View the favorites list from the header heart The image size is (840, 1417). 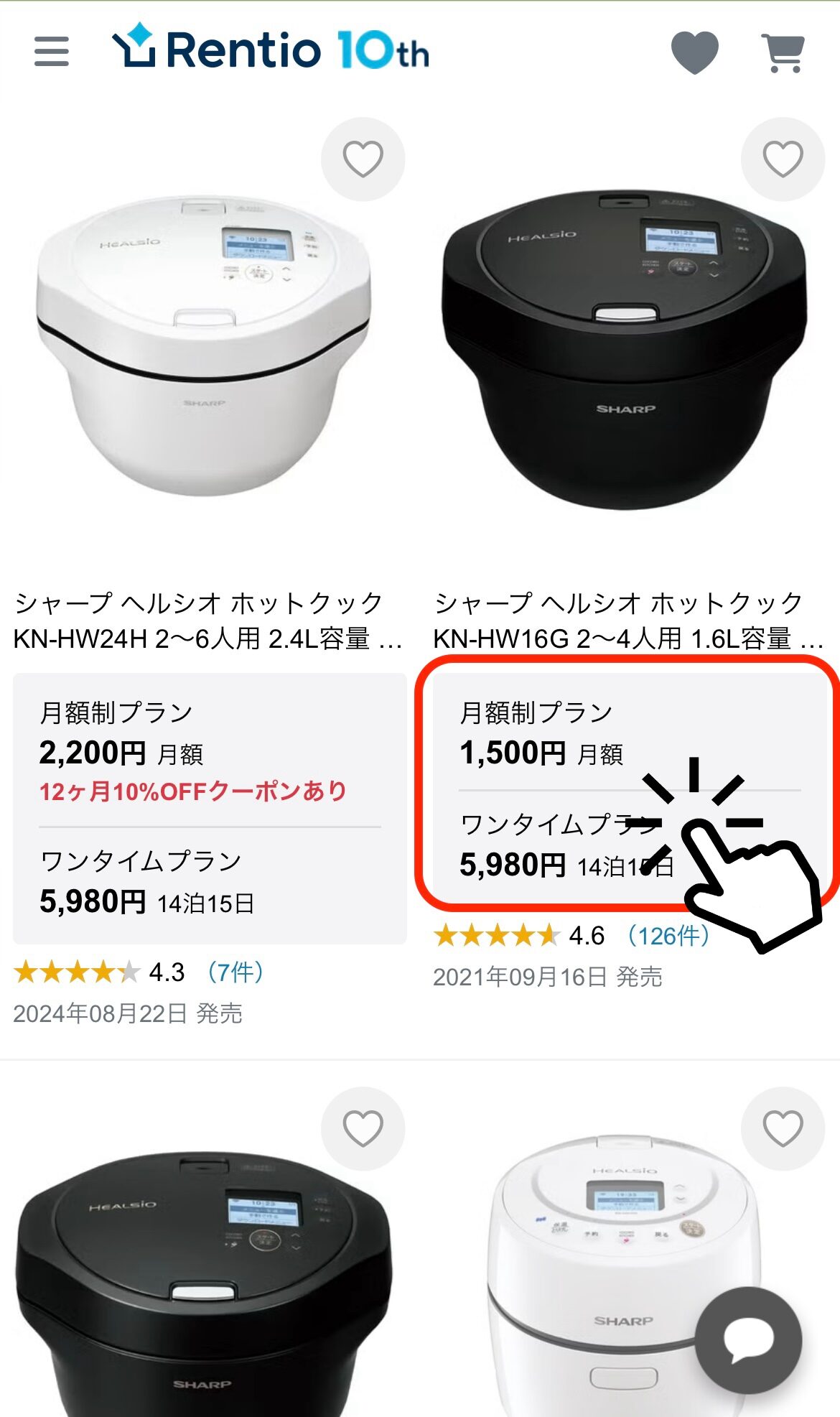pyautogui.click(x=694, y=52)
